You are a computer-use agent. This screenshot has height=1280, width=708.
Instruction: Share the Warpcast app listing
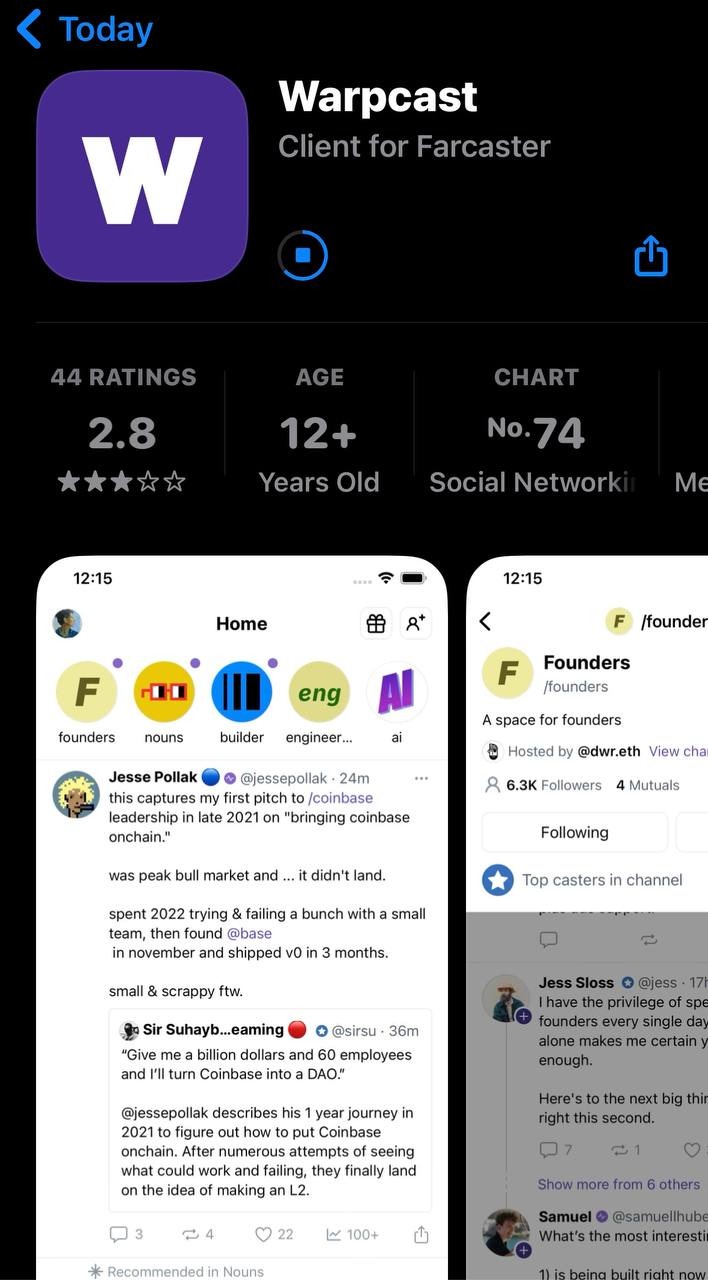tap(650, 256)
